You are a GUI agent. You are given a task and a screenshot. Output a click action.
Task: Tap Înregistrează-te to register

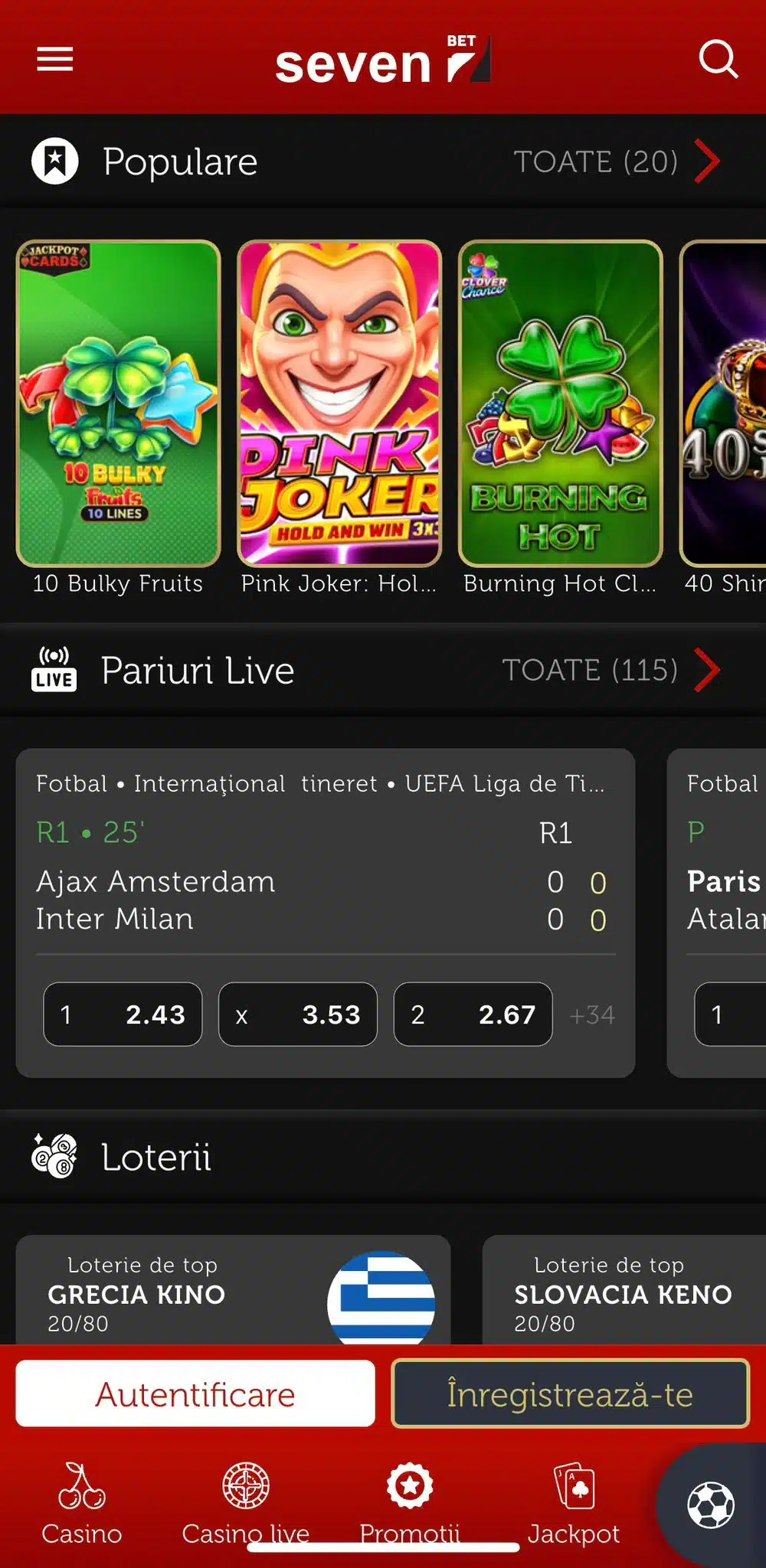click(x=570, y=1393)
